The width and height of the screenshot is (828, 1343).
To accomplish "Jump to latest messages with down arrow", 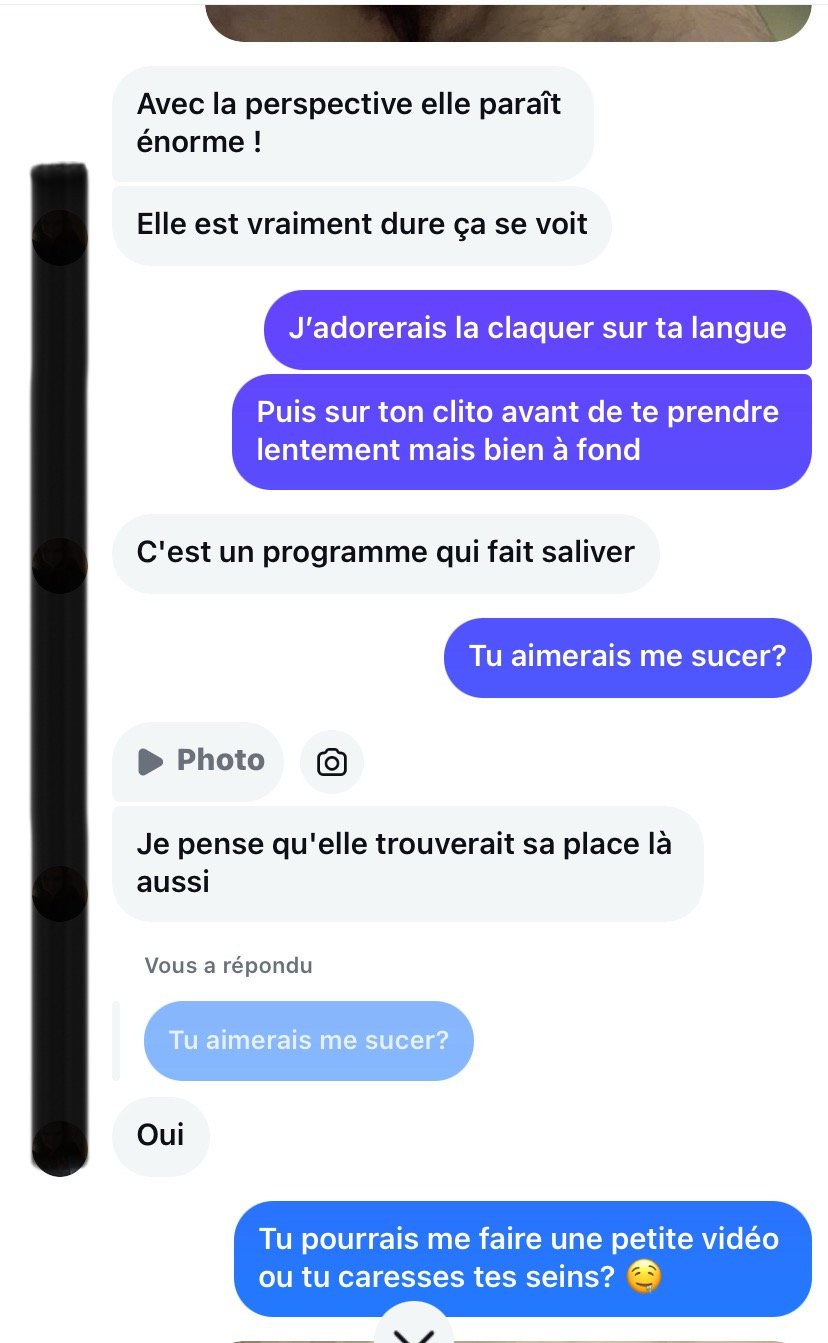I will click(414, 1328).
